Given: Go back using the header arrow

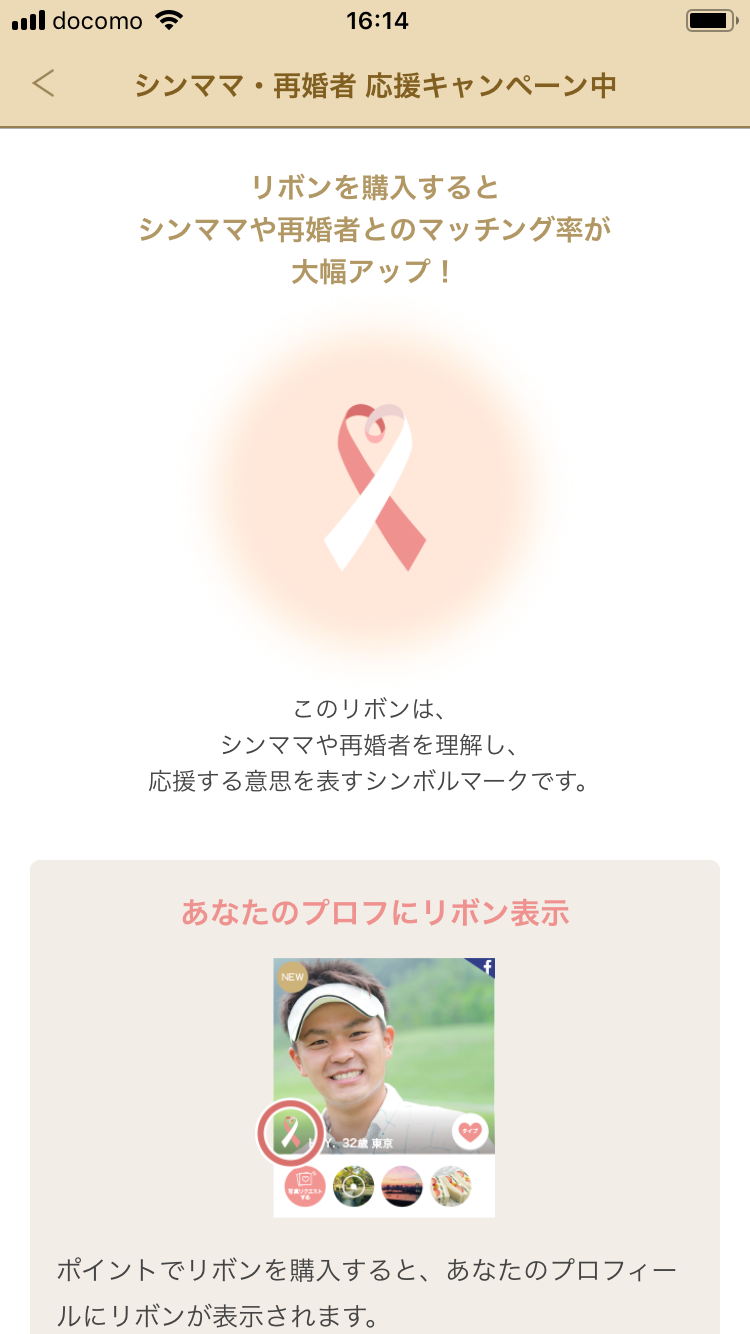Looking at the screenshot, I should [43, 84].
